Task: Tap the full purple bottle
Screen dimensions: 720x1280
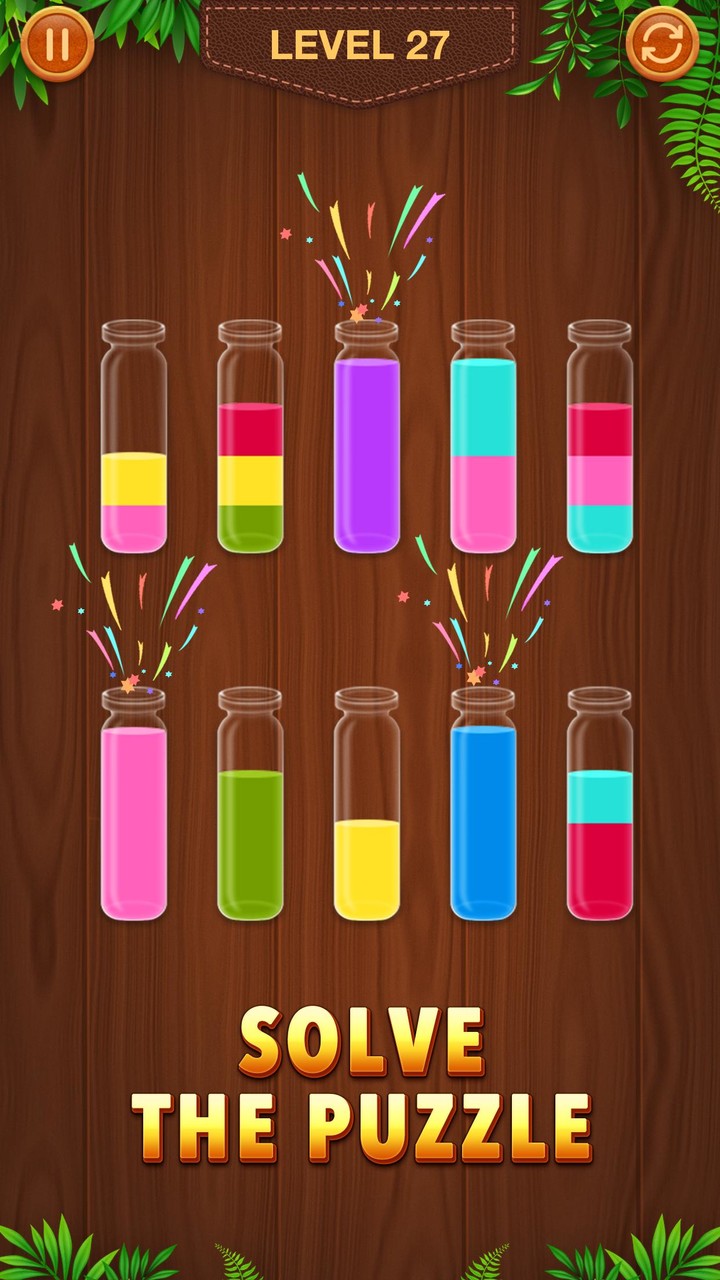Action: pos(367,440)
